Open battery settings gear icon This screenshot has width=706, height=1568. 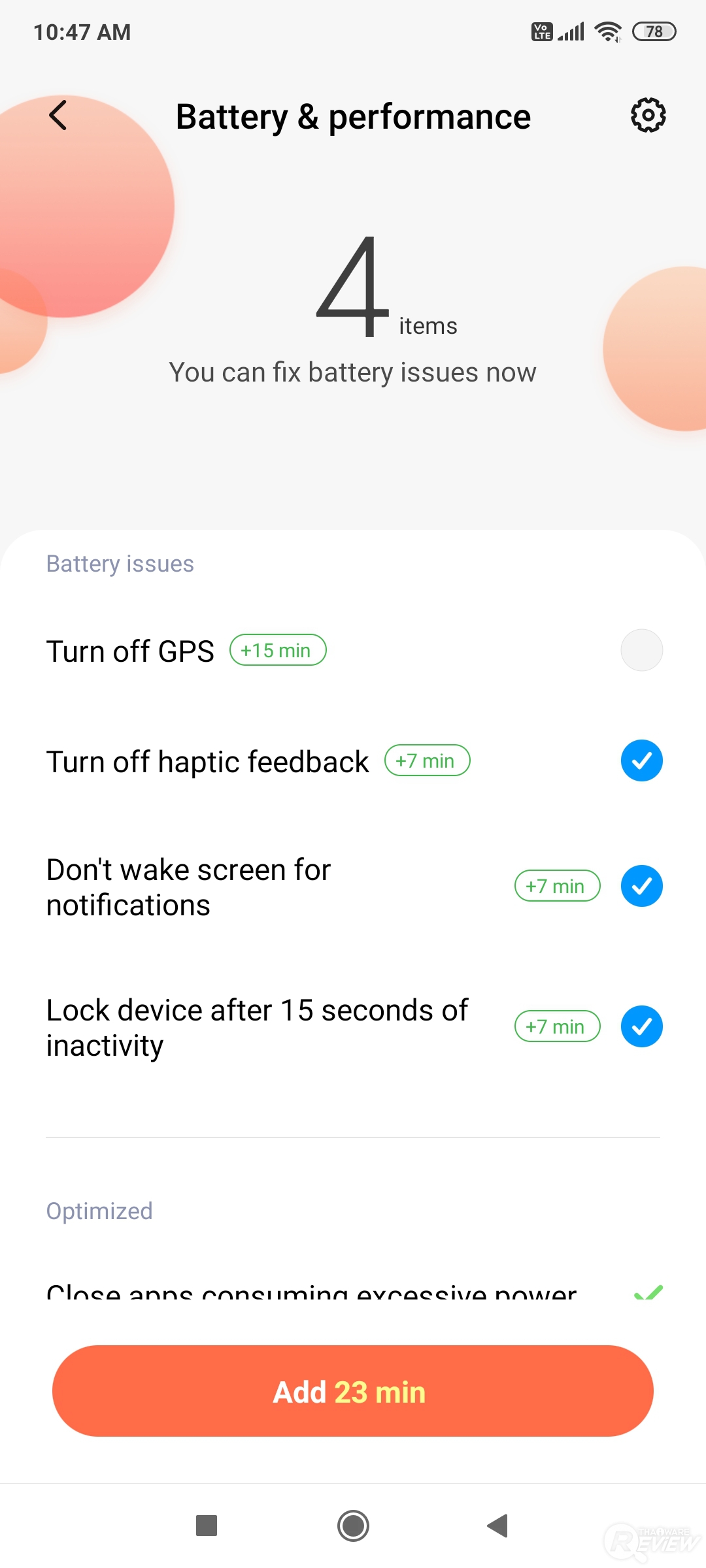(648, 116)
